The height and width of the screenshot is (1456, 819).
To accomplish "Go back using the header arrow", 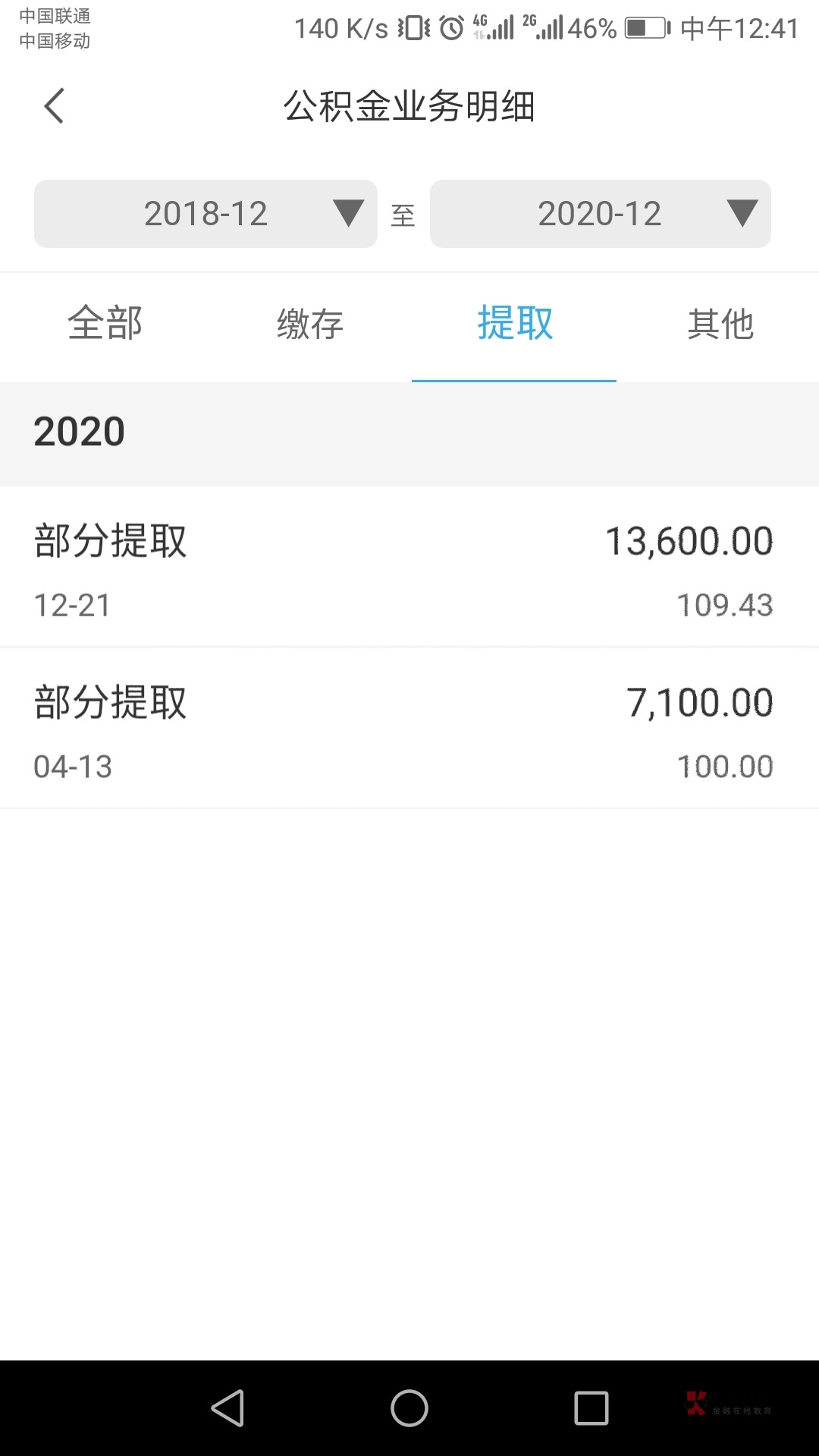I will pyautogui.click(x=54, y=105).
